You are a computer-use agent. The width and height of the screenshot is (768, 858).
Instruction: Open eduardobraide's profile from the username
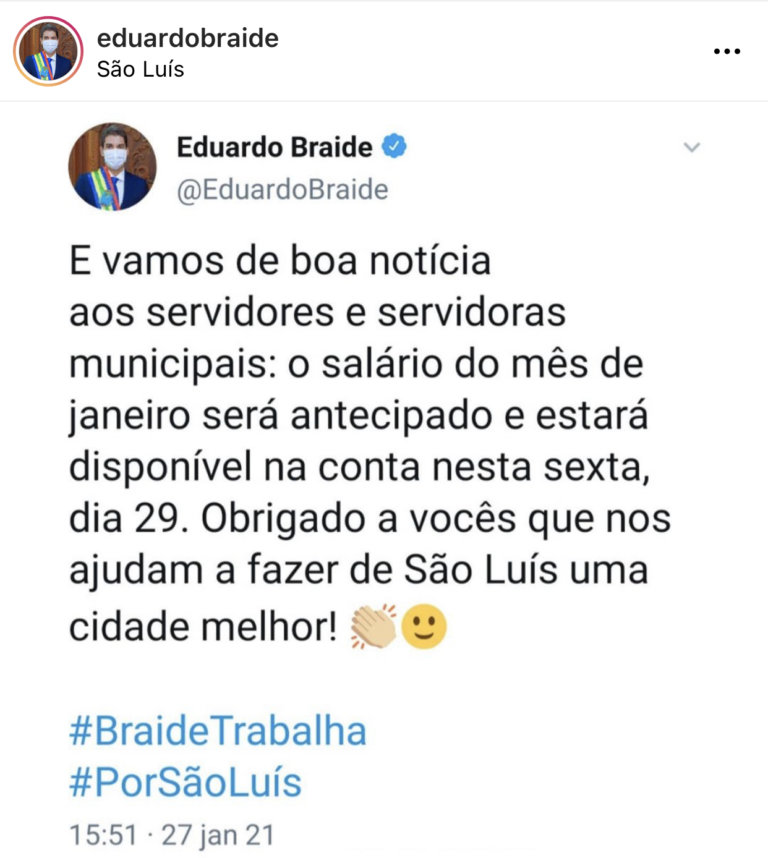(x=187, y=38)
